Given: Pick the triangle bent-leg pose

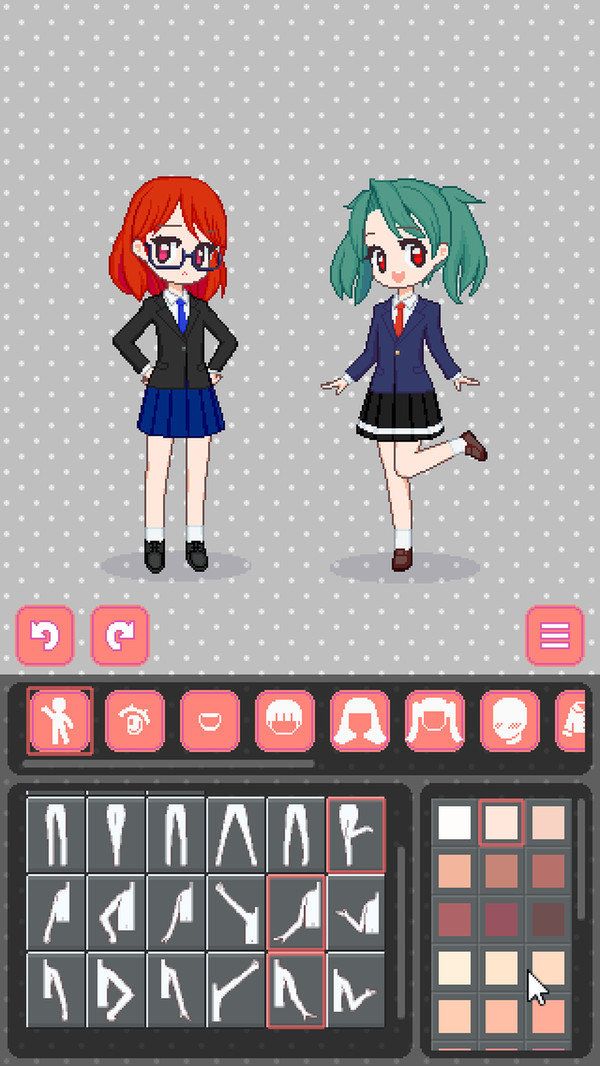Looking at the screenshot, I should (116, 990).
